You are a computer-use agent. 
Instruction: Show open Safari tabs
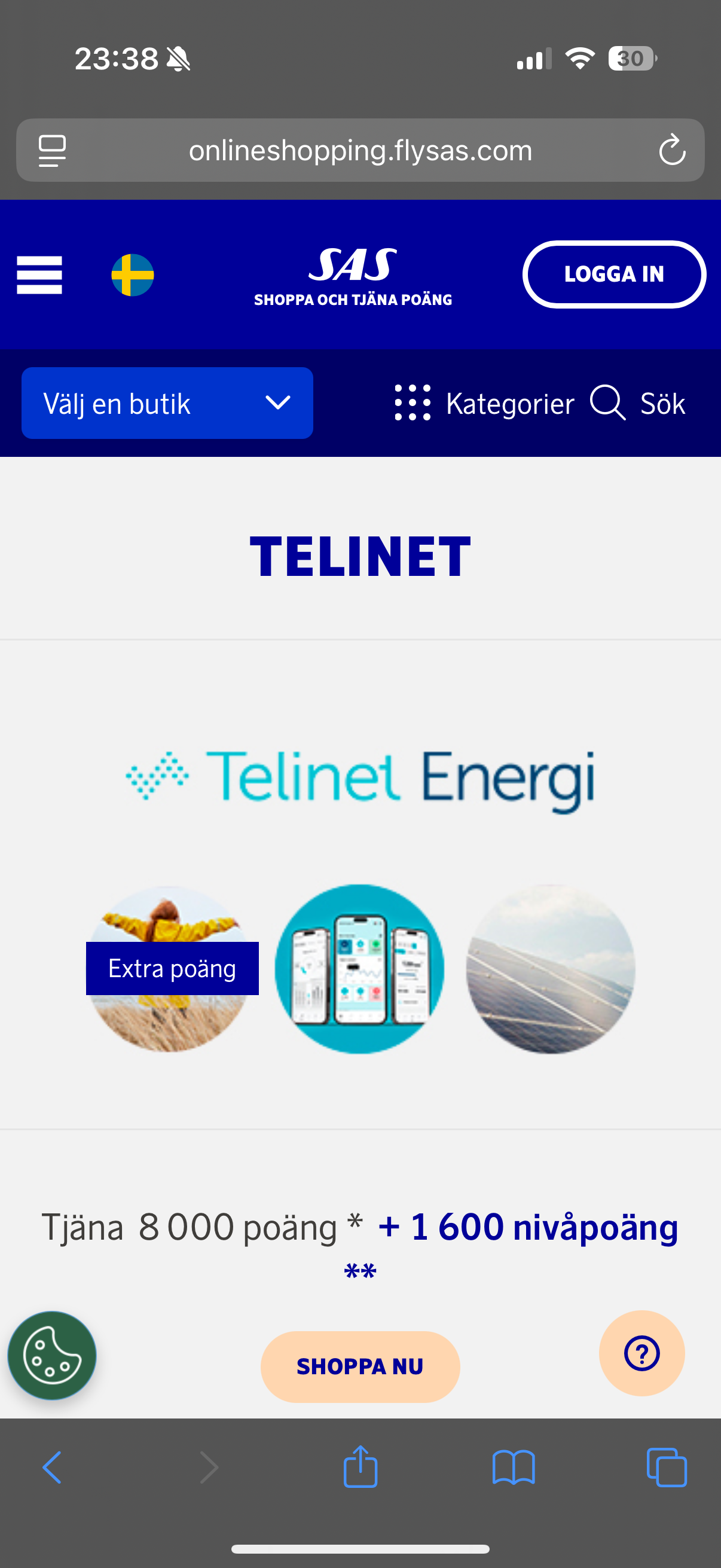pyautogui.click(x=667, y=1467)
